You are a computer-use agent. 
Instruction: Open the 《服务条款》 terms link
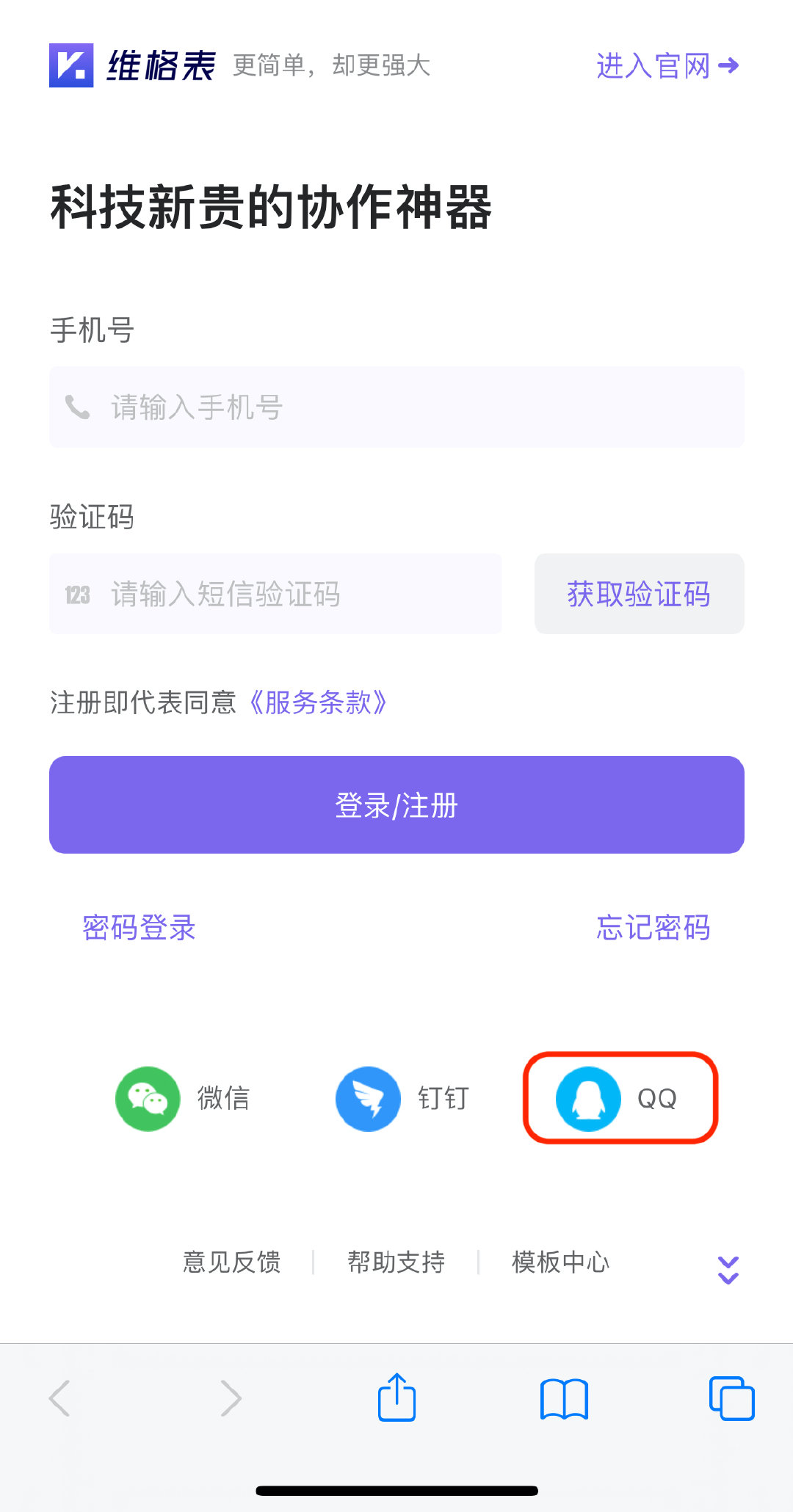[x=318, y=702]
